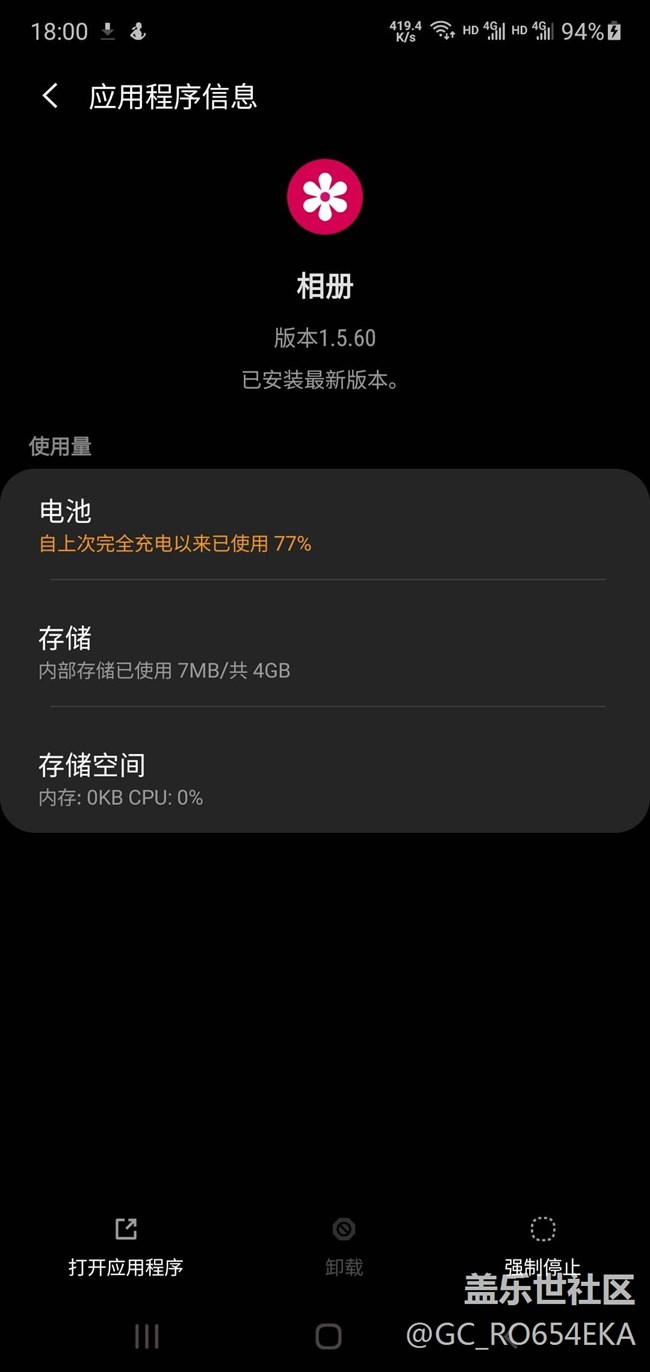This screenshot has width=650, height=1372.
Task: Open the system recent apps button
Action: click(146, 1336)
